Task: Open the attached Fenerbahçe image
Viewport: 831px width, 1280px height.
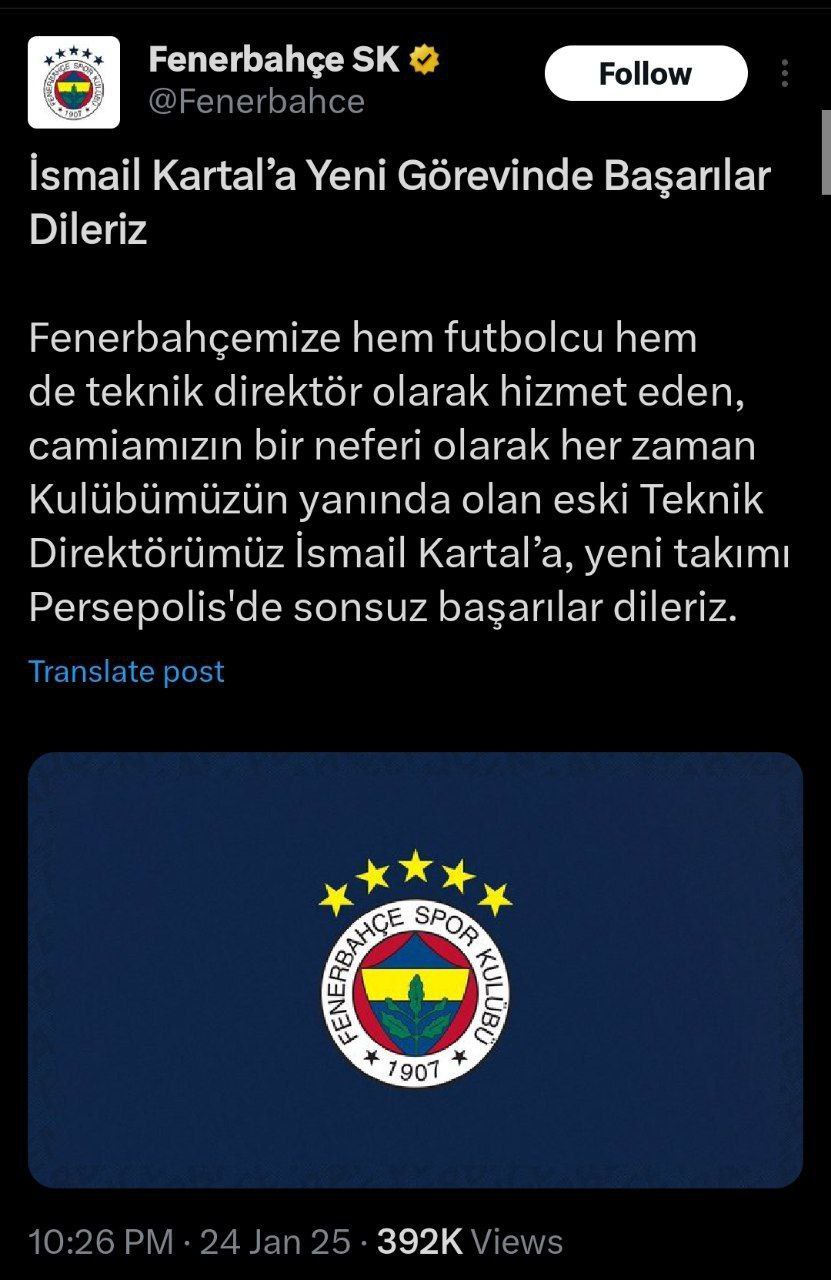Action: (415, 969)
